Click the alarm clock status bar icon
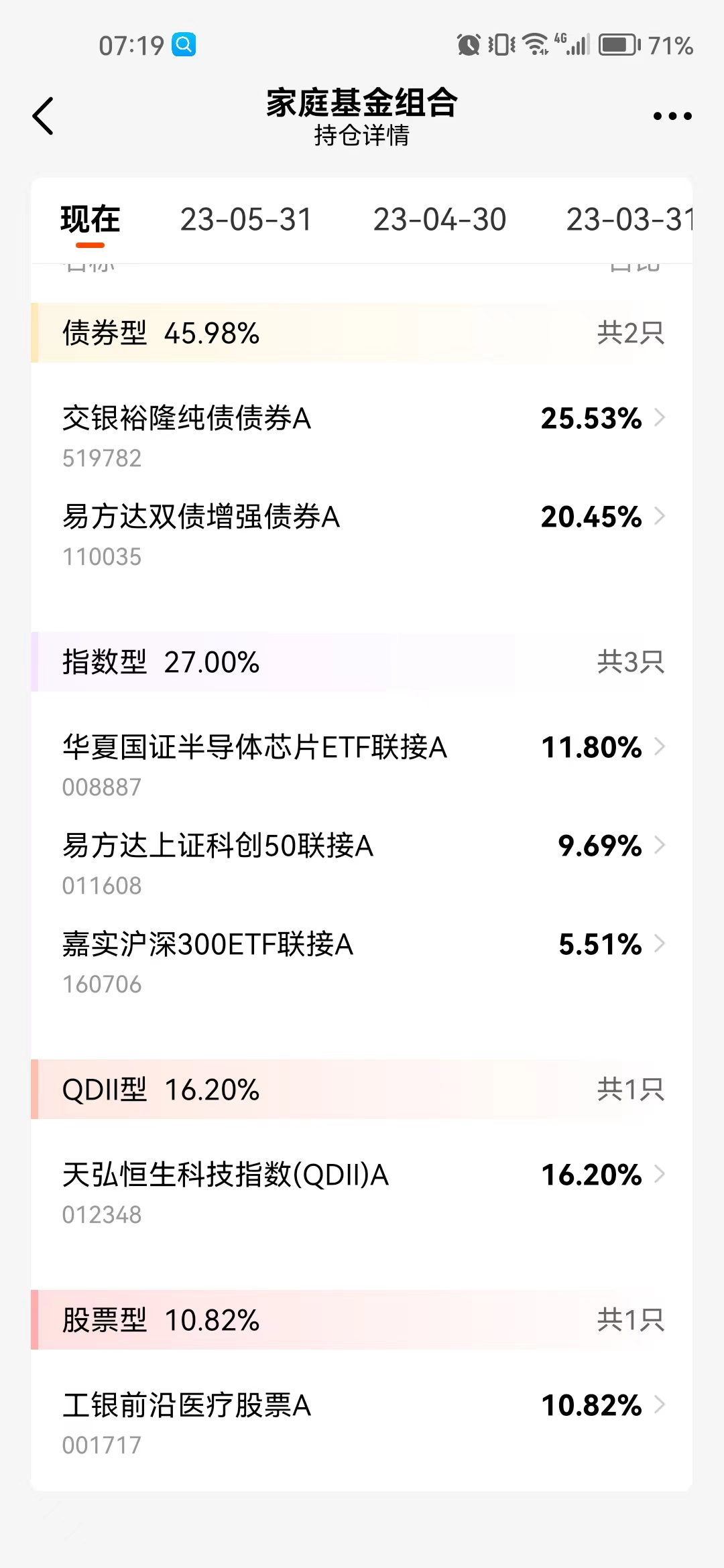Image resolution: width=724 pixels, height=1568 pixels. [468, 43]
